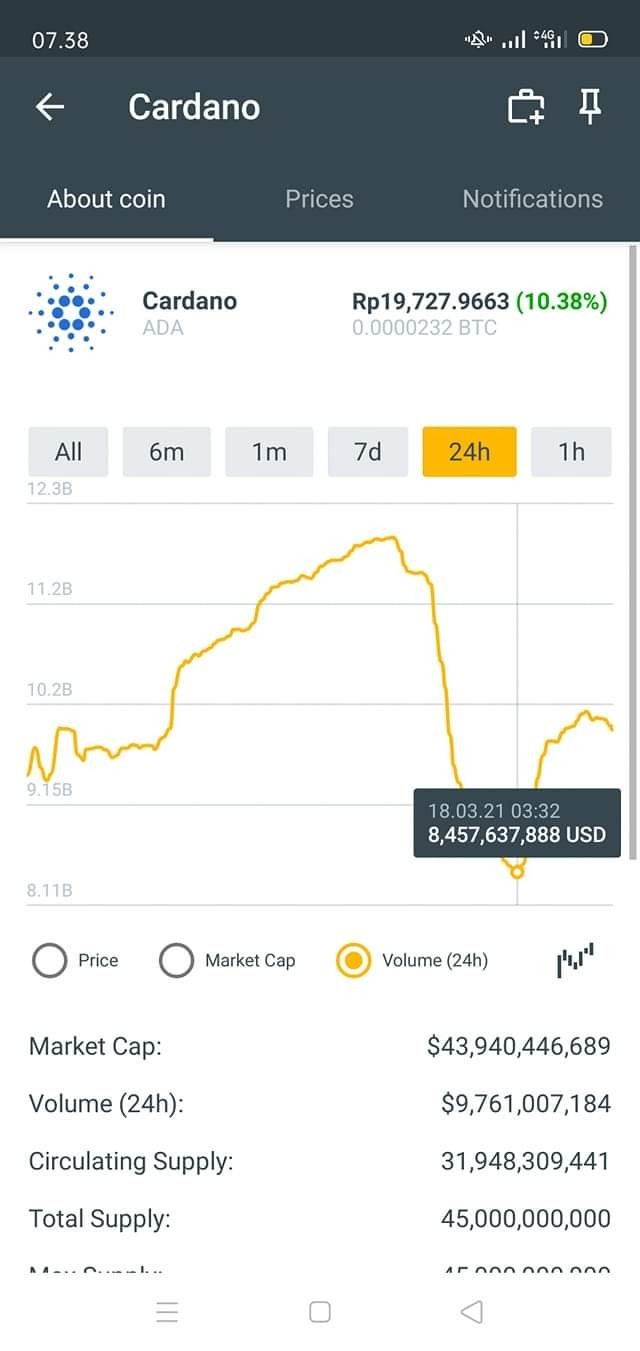
Task: Go to the home screen
Action: point(320,1312)
